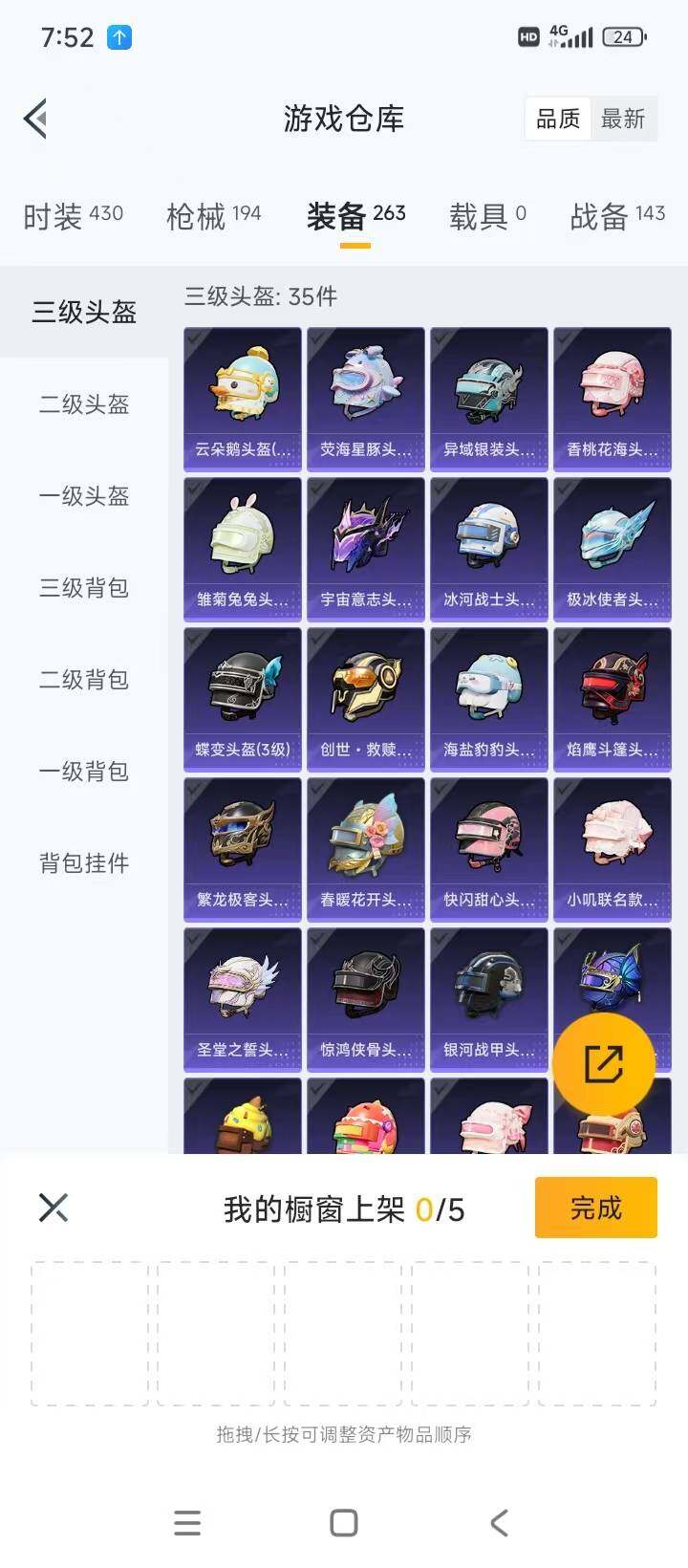Switch sorting to 最新
Viewport: 688px width, 1568px height.
(x=623, y=118)
